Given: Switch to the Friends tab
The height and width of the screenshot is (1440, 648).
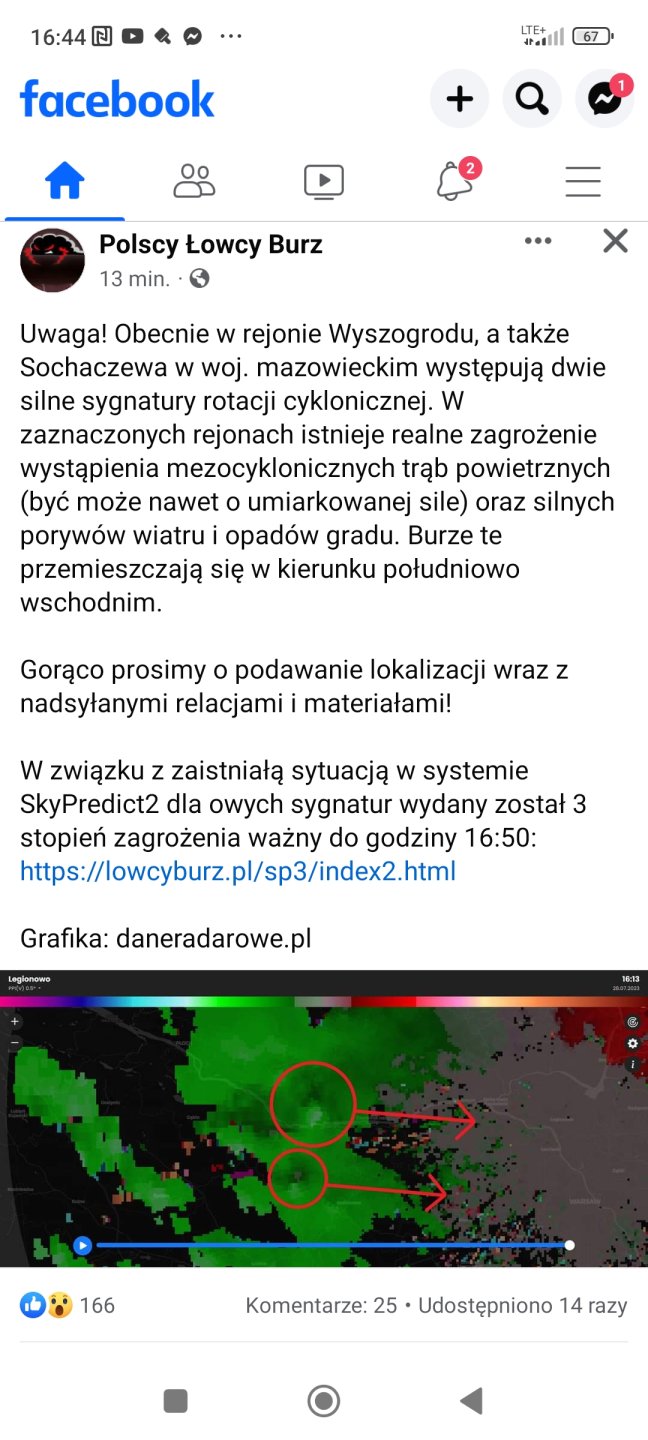Looking at the screenshot, I should [x=194, y=182].
